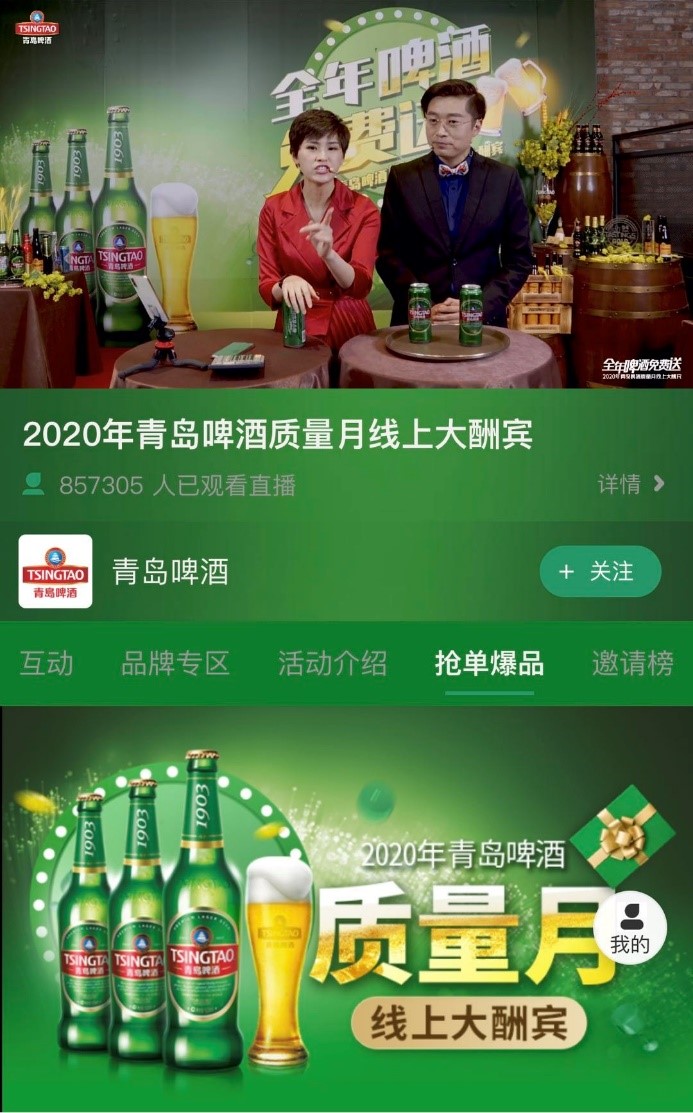
Task: Open the 活动介绍 tab
Action: tap(332, 663)
